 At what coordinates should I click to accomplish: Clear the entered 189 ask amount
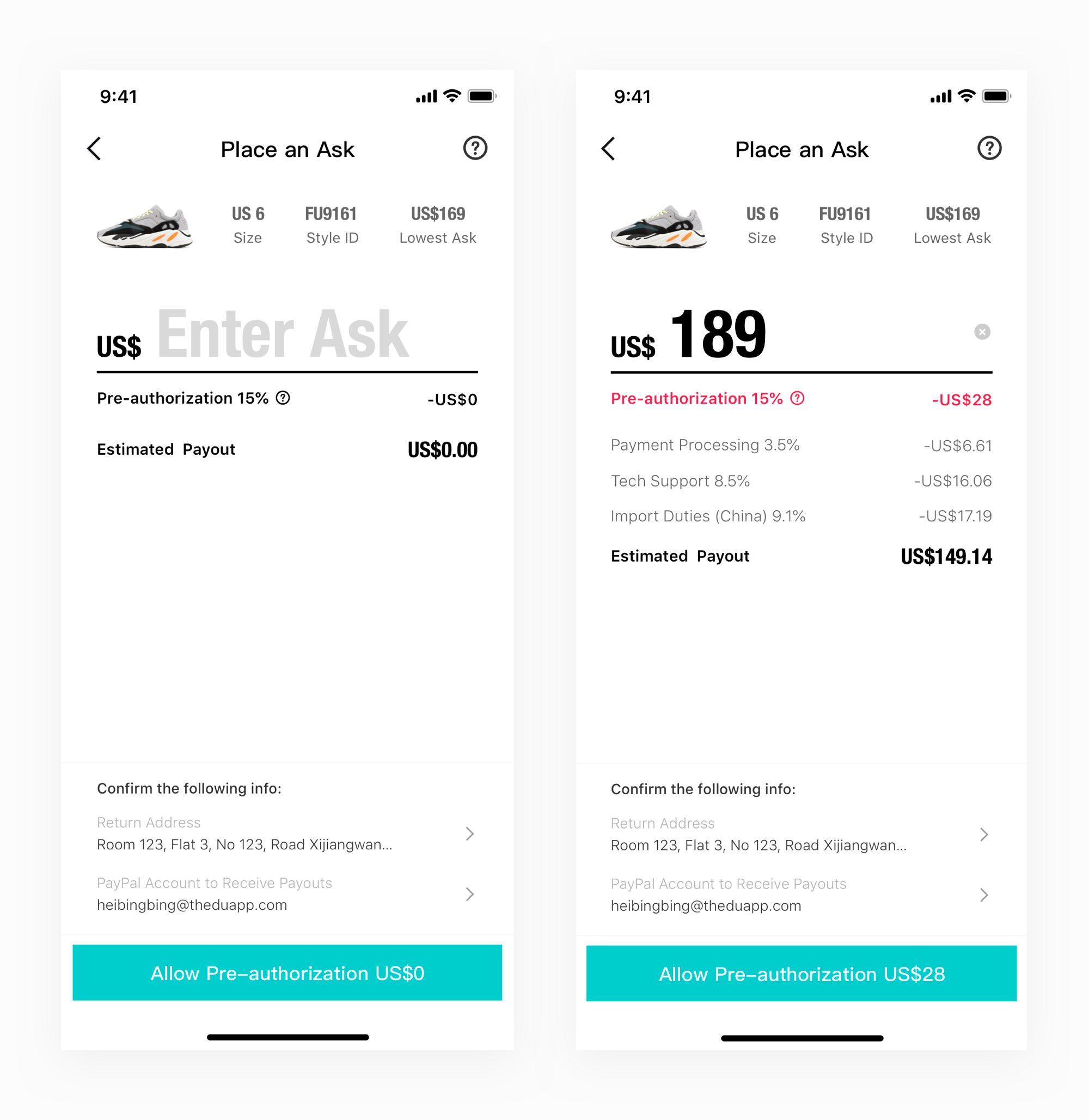(x=982, y=332)
